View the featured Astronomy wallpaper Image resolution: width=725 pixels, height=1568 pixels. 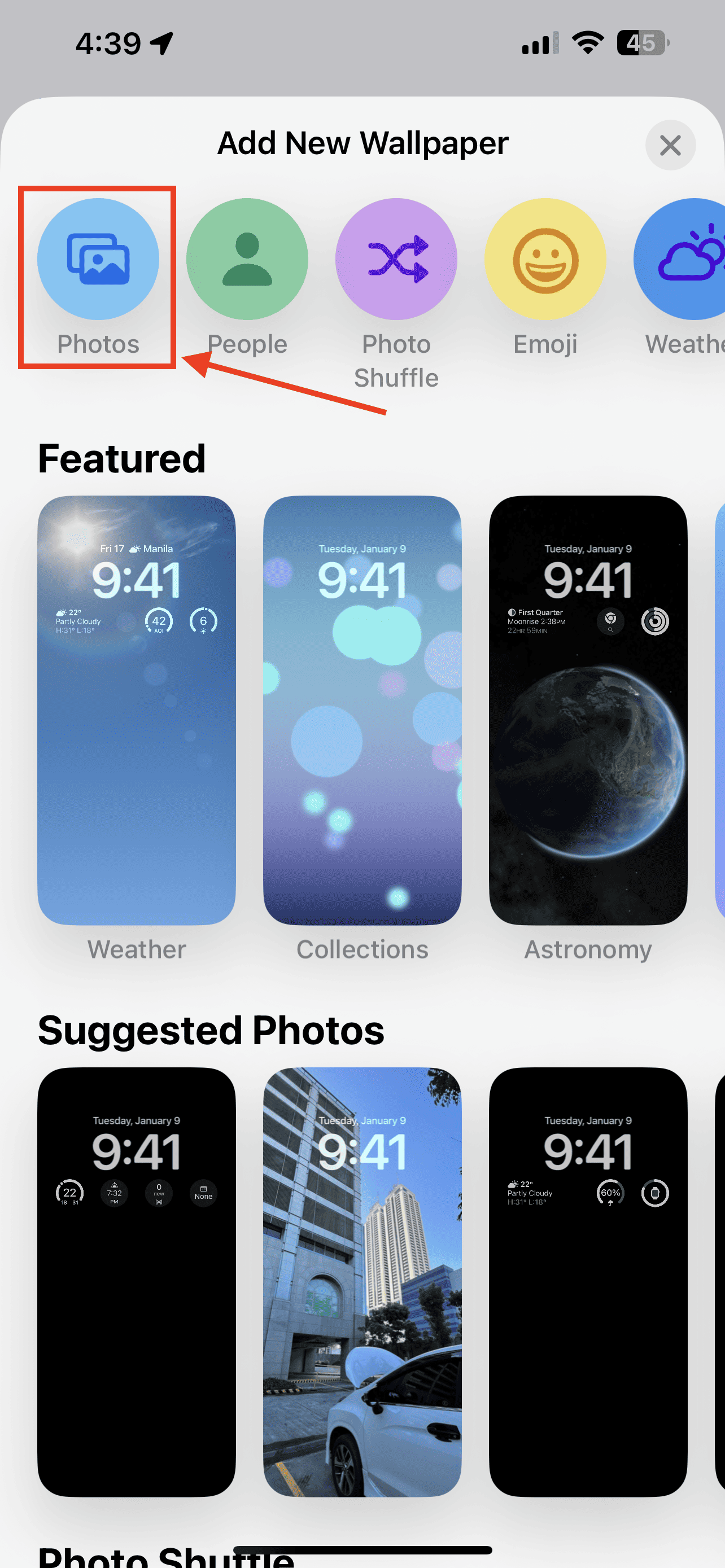click(x=588, y=709)
